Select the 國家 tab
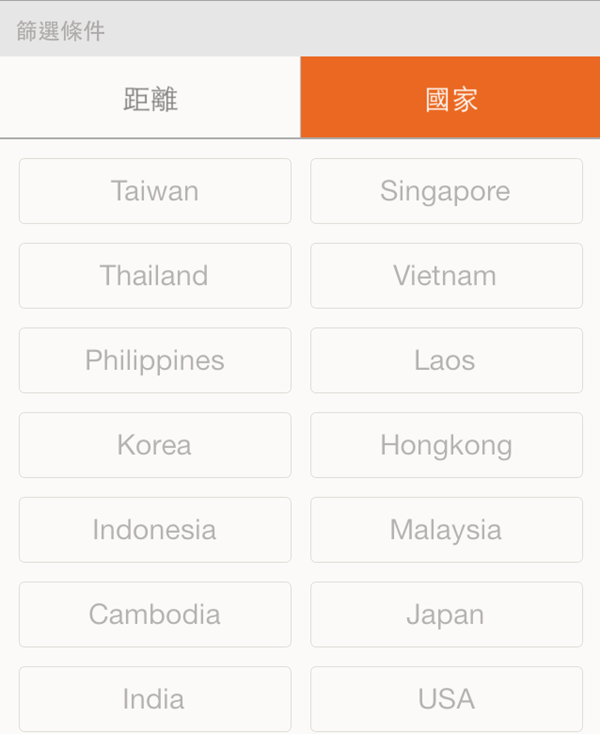This screenshot has width=600, height=734. tap(450, 98)
